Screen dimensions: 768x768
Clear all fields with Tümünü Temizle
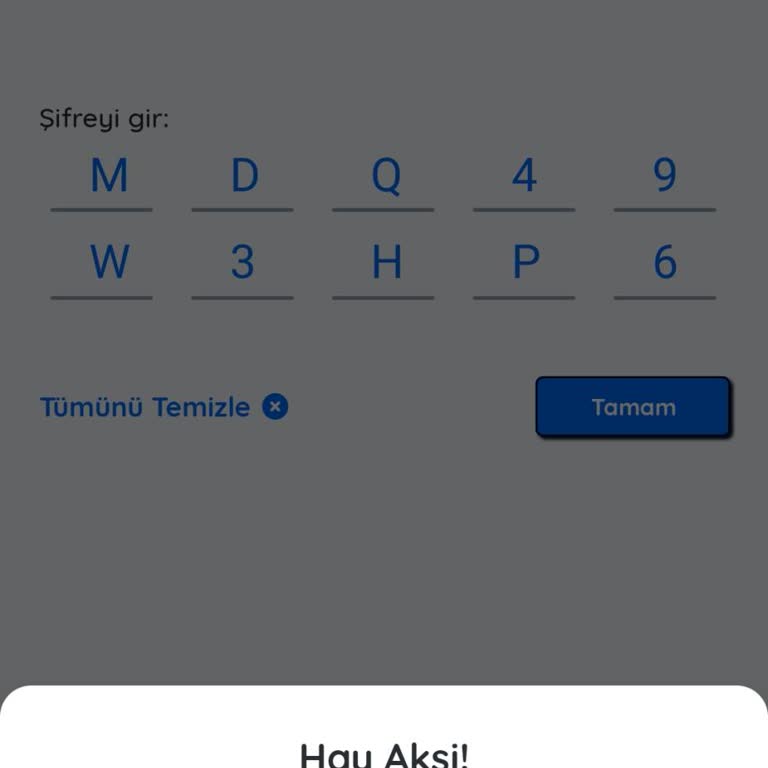164,407
